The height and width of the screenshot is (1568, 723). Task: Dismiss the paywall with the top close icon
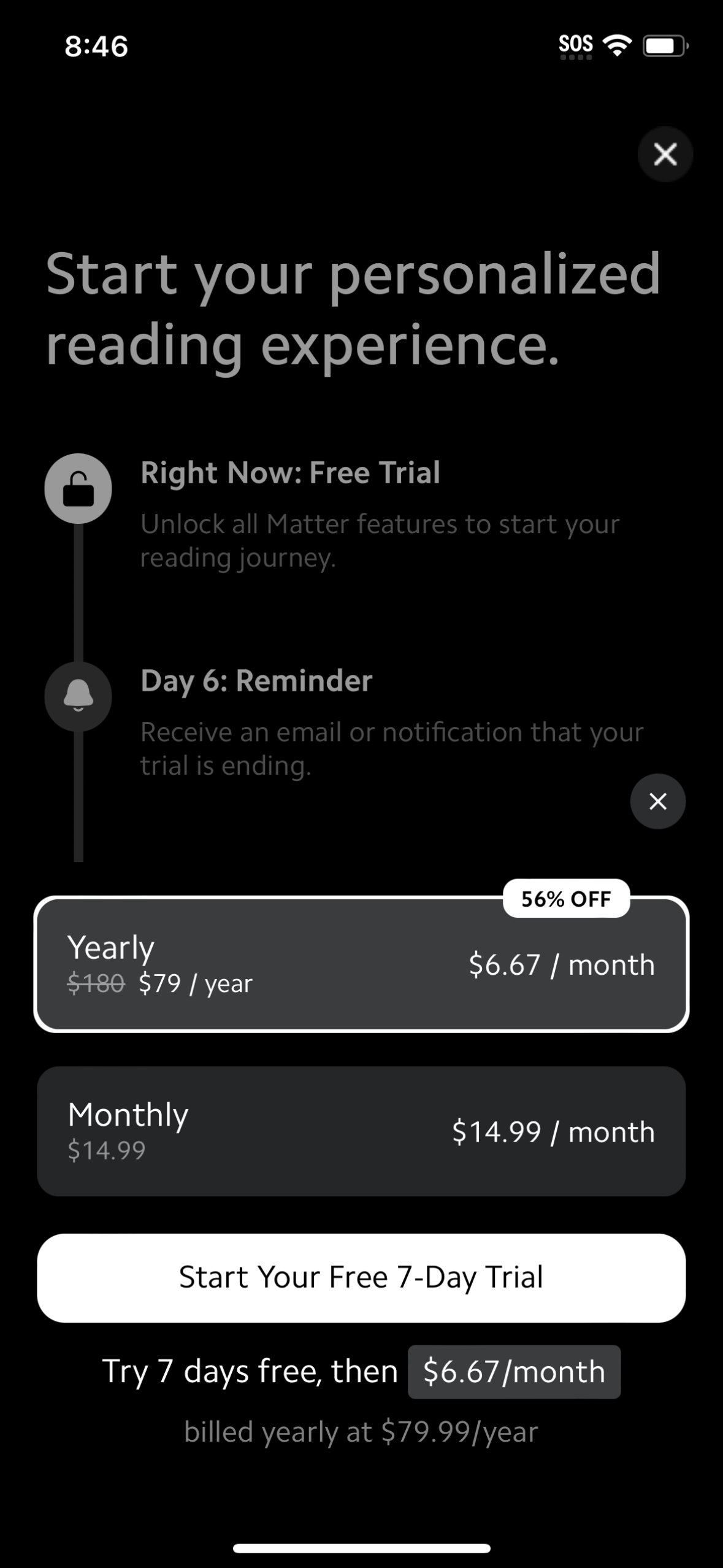665,154
